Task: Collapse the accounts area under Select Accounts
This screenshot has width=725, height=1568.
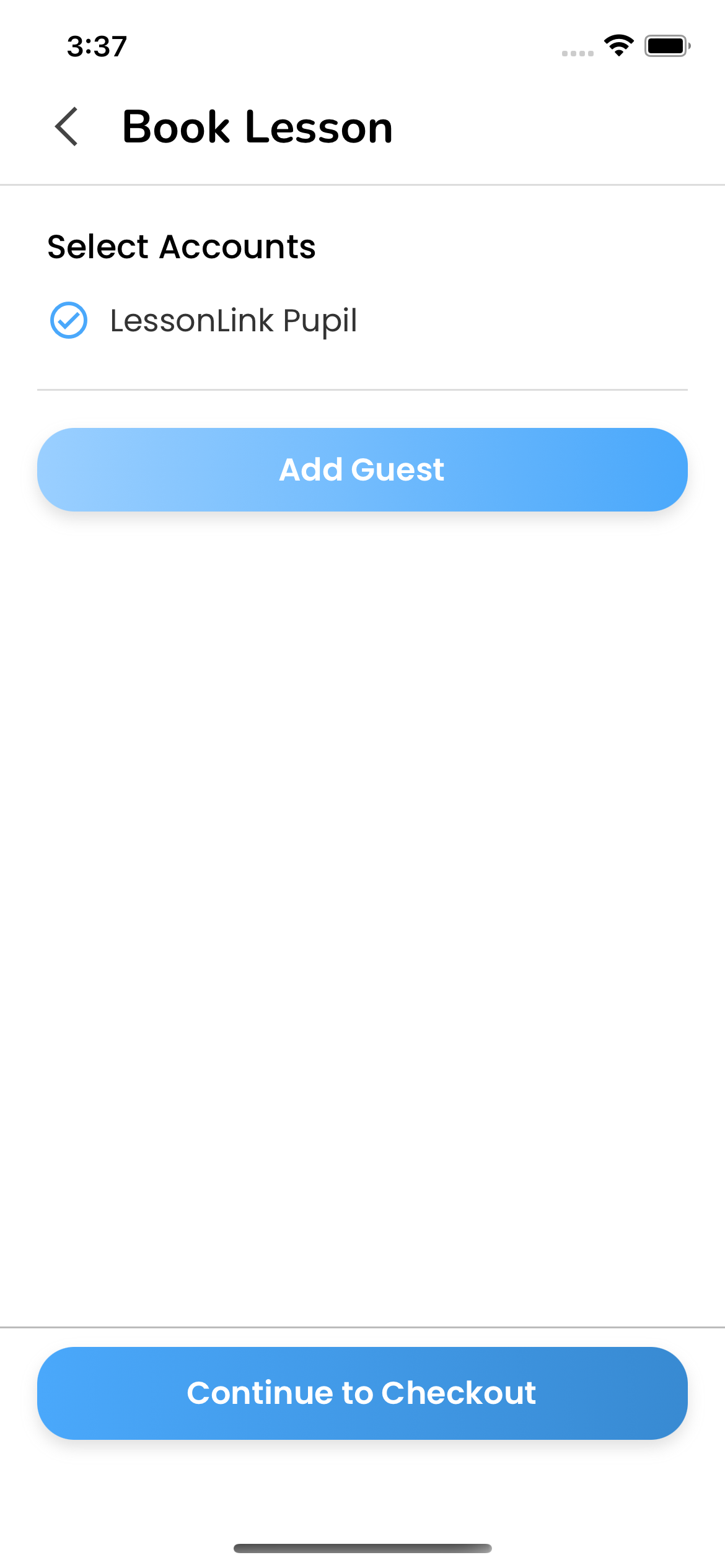Action: point(182,246)
